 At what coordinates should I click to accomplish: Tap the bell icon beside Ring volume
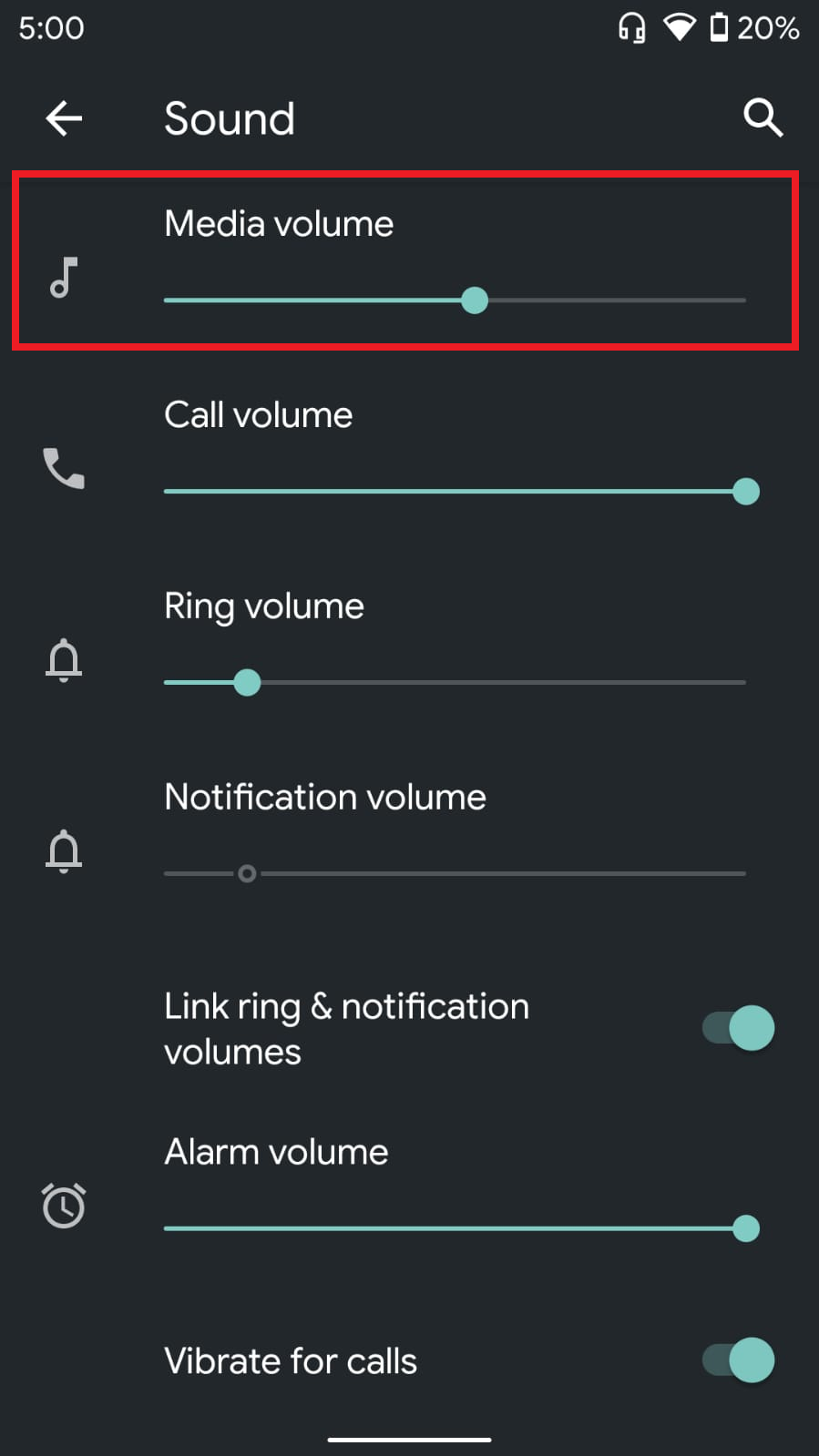coord(64,660)
